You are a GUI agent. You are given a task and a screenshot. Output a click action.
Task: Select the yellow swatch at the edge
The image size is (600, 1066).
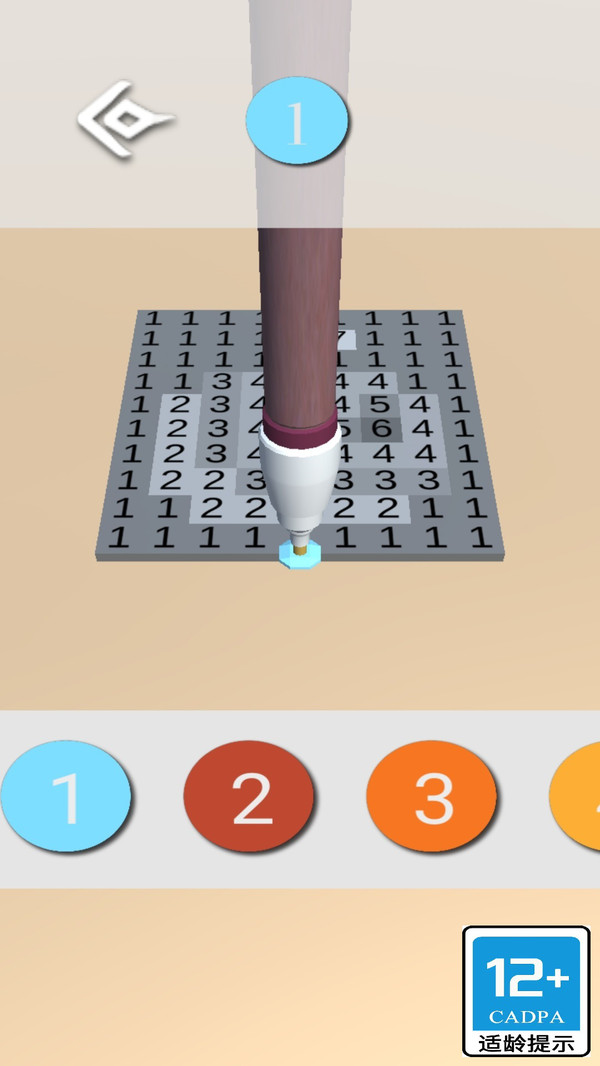(x=579, y=798)
